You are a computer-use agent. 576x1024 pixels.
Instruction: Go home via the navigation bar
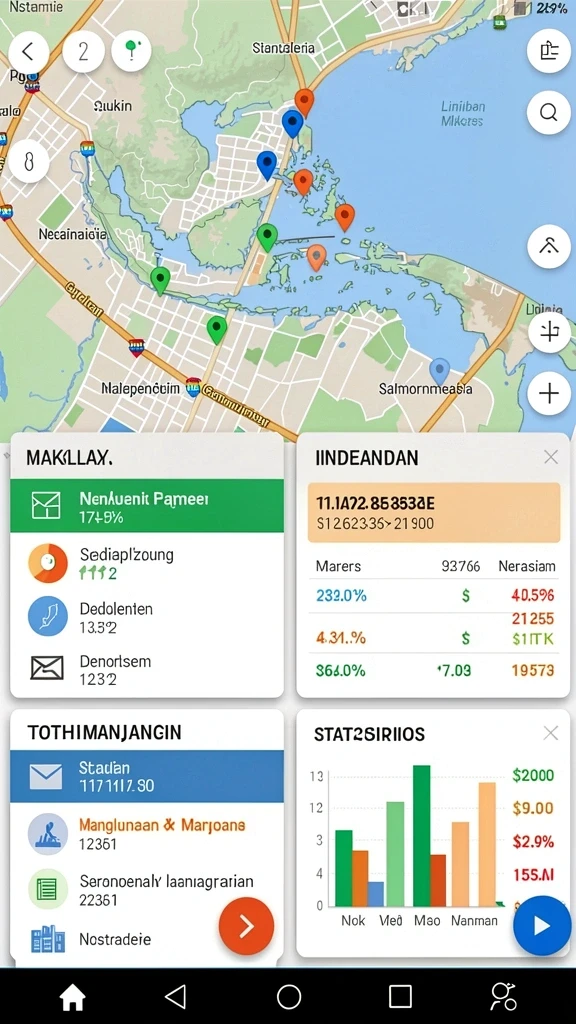point(72,997)
